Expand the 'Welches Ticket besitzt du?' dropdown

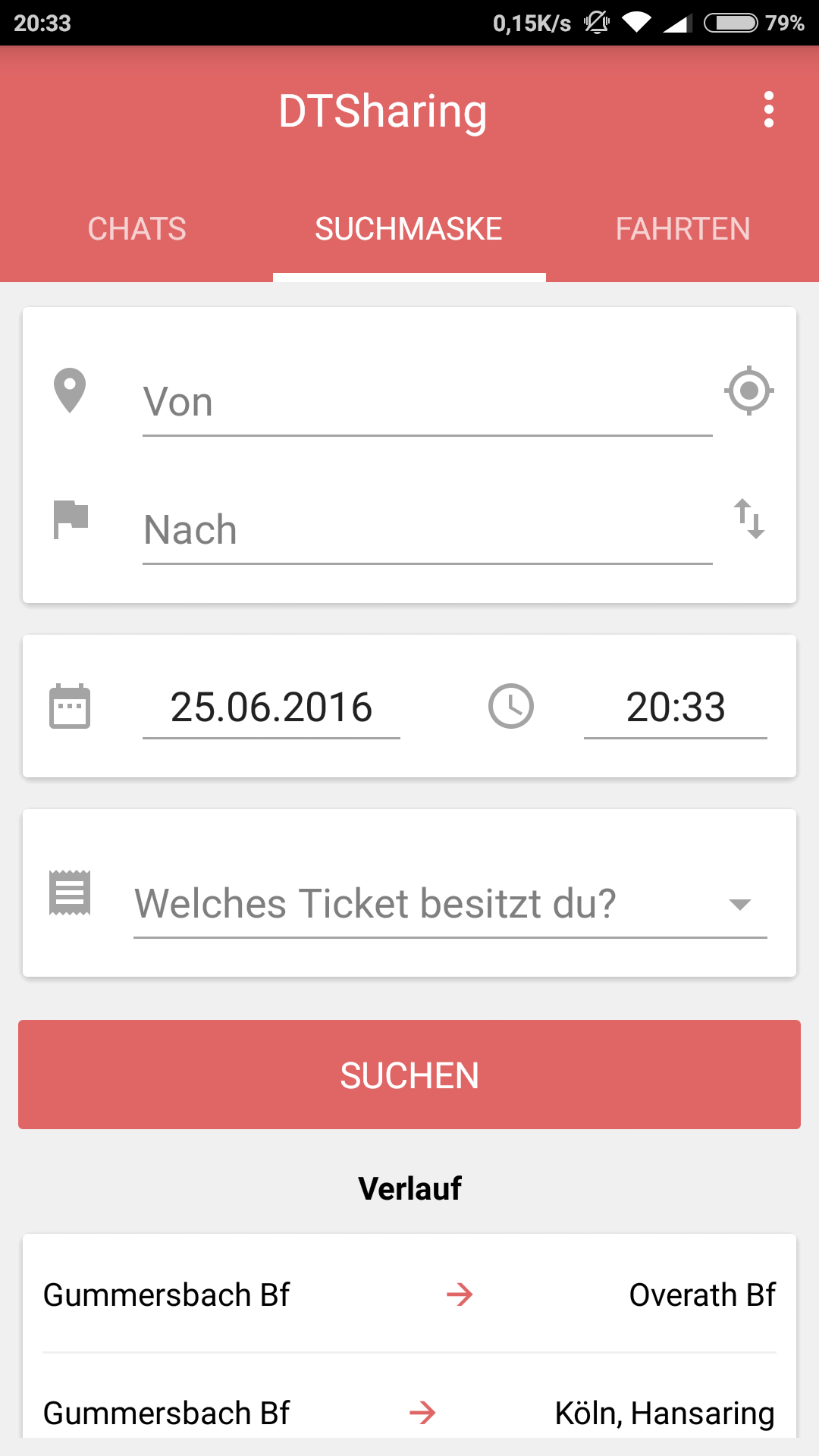(450, 904)
